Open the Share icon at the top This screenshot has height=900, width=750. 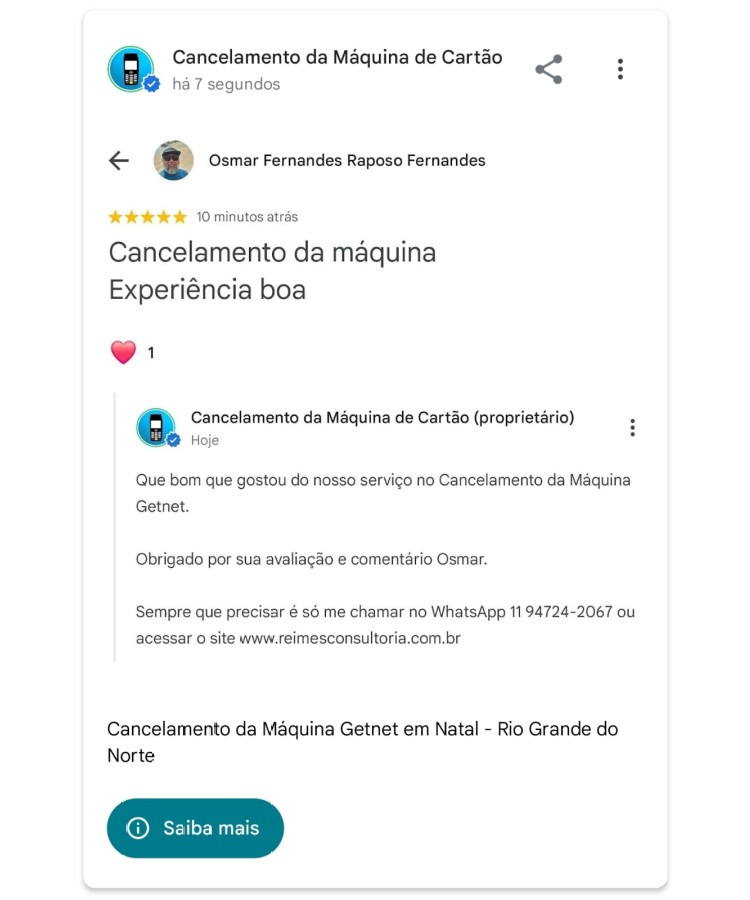tap(548, 69)
